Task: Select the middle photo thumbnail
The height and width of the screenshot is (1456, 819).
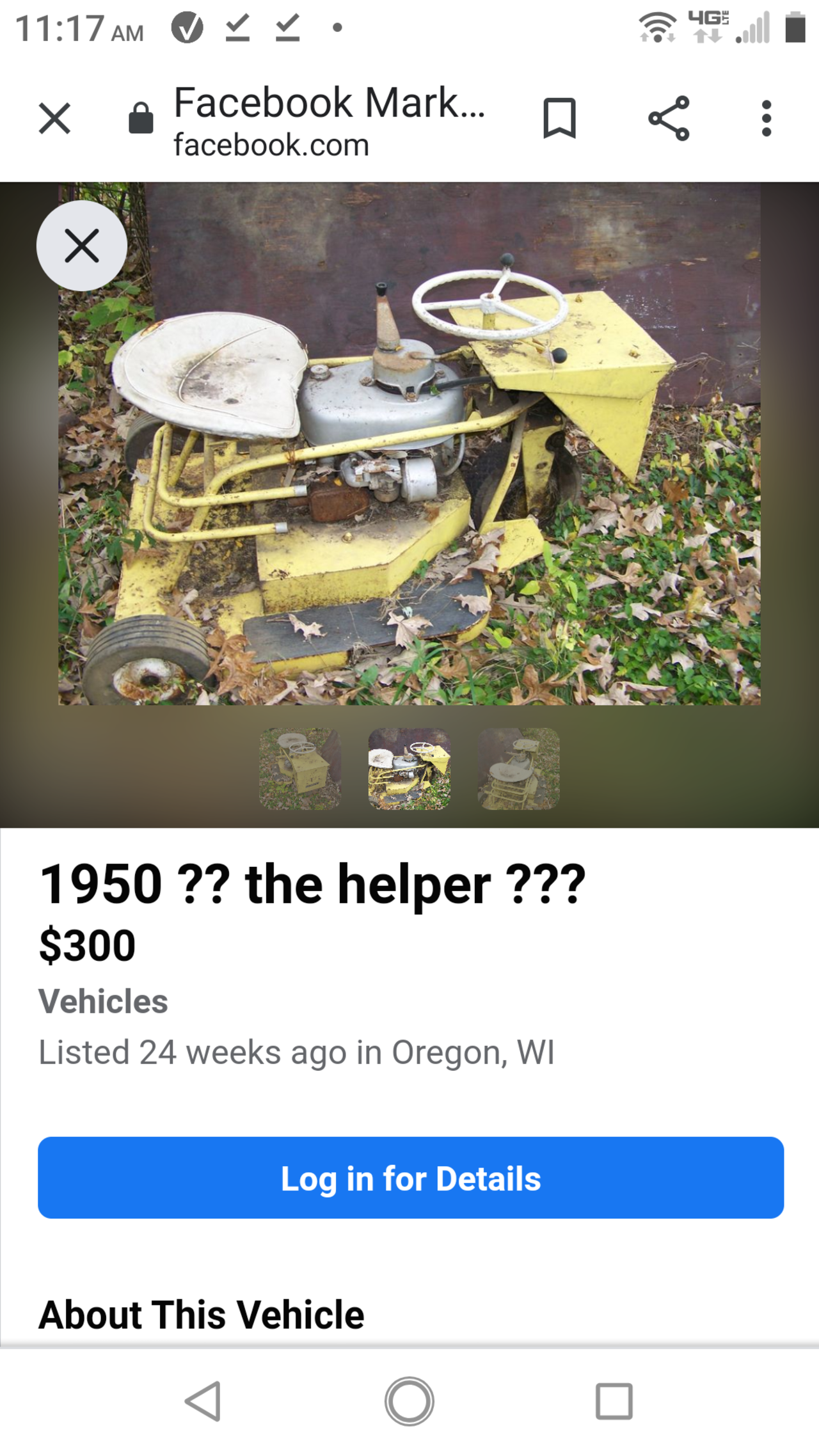Action: click(x=409, y=769)
